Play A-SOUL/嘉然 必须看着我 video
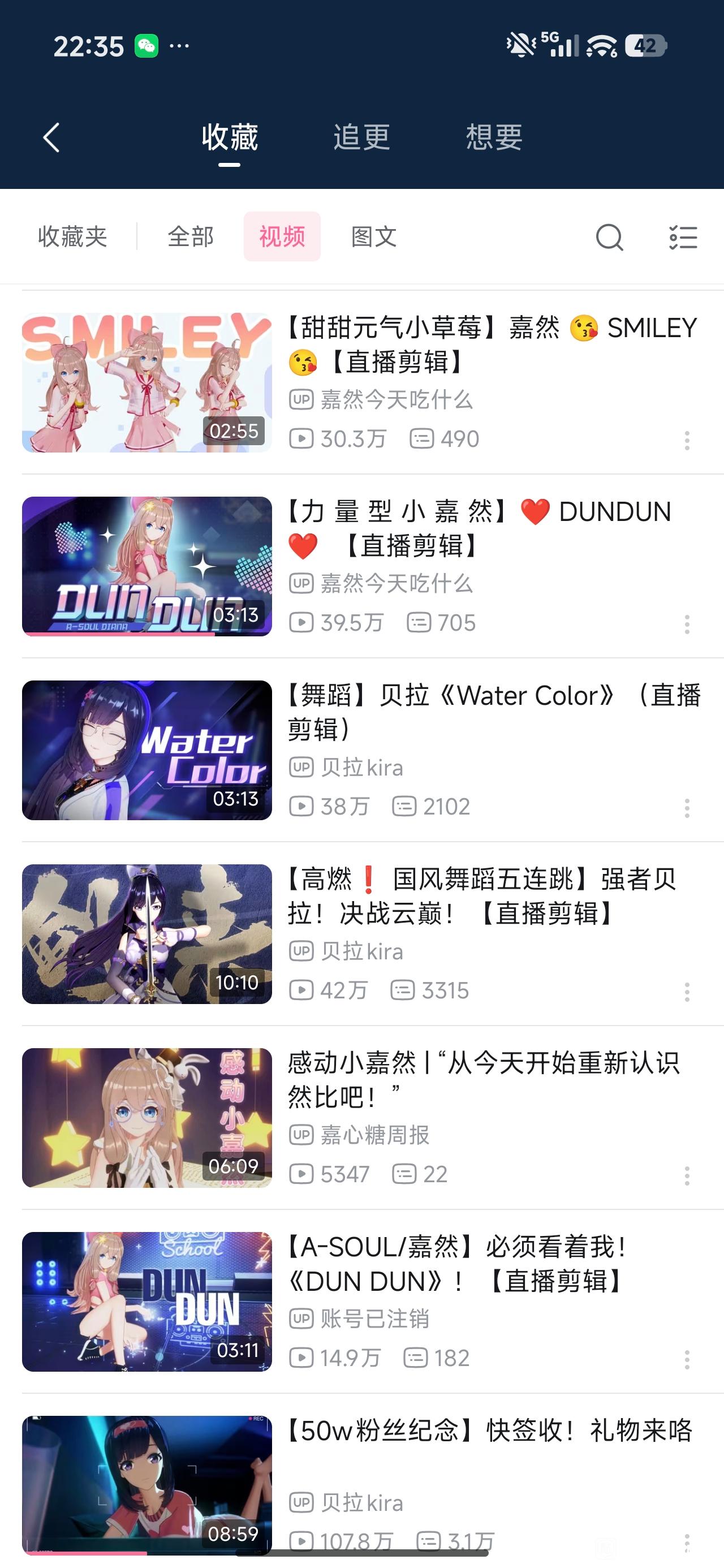The height and width of the screenshot is (1568, 724). click(146, 1302)
